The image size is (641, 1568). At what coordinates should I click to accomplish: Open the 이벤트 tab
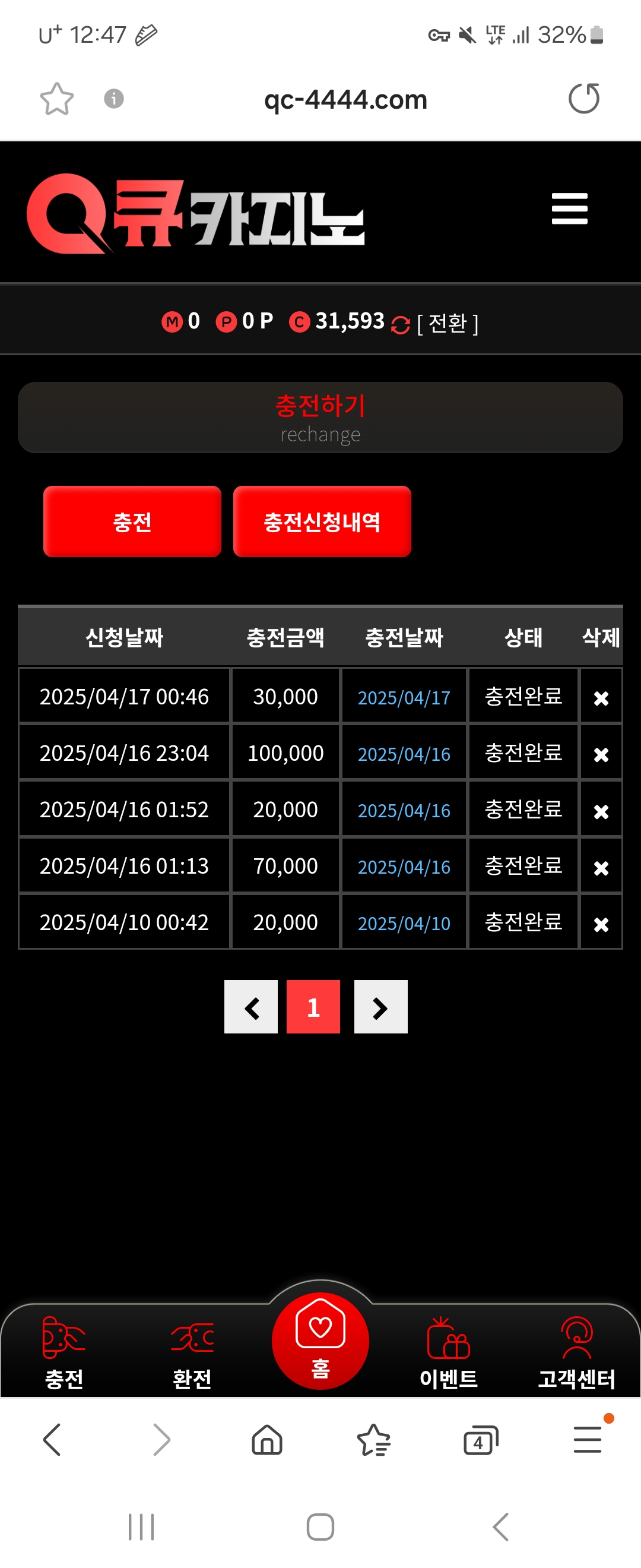coord(449,1352)
